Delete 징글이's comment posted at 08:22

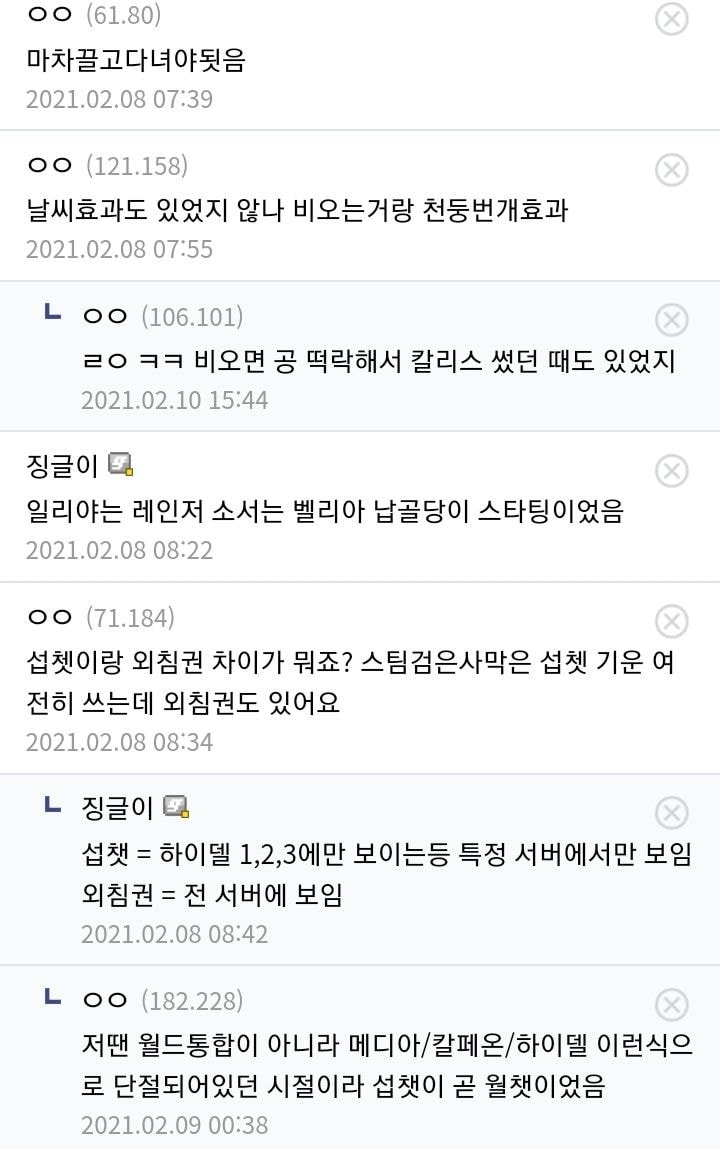tap(671, 470)
